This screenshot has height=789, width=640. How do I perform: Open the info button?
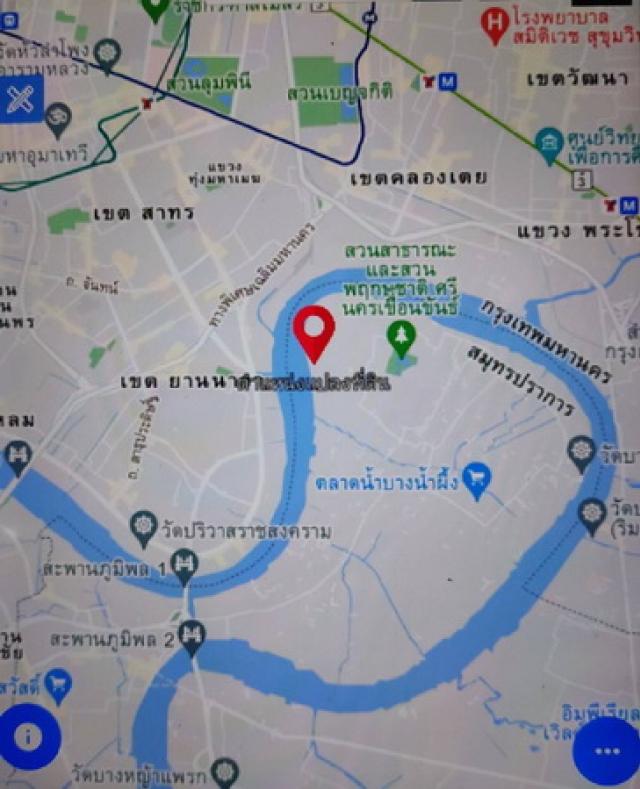coord(28,737)
